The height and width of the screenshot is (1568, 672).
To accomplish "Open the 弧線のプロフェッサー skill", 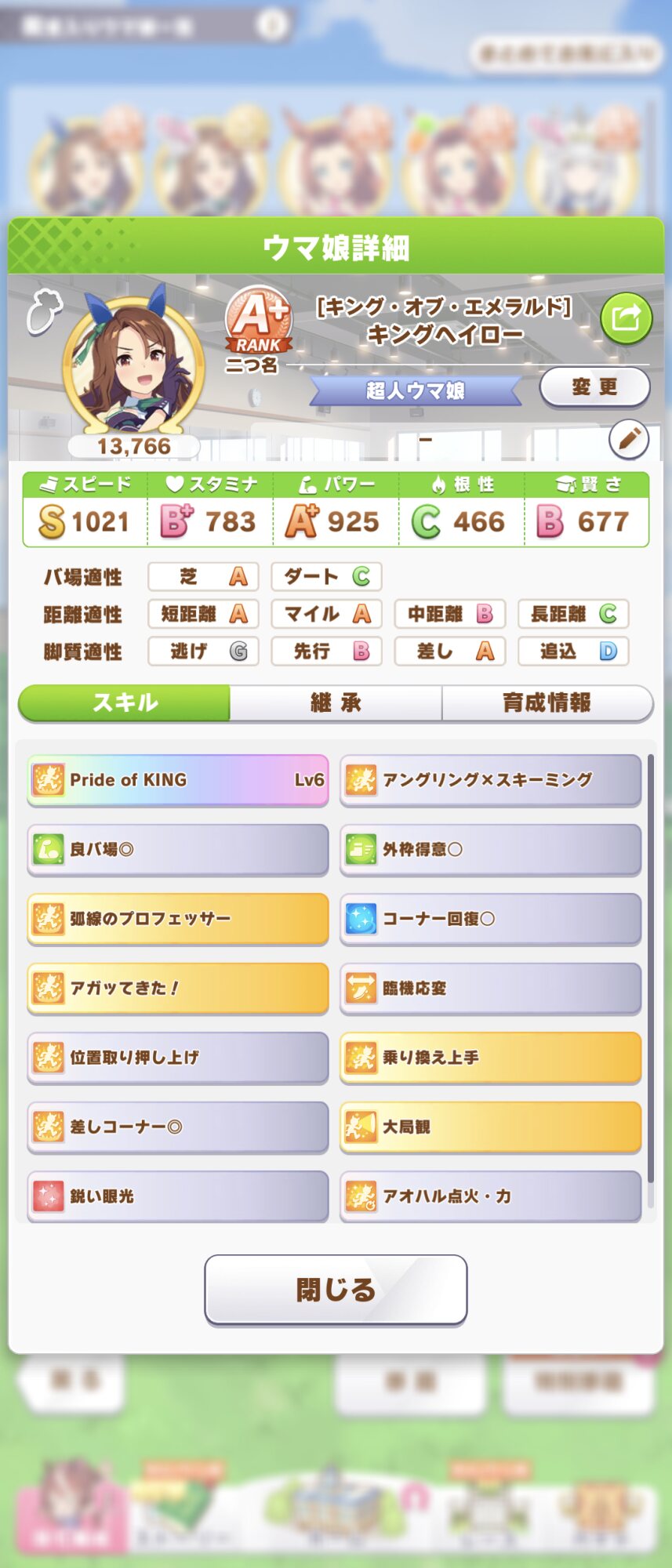I will pyautogui.click(x=178, y=919).
